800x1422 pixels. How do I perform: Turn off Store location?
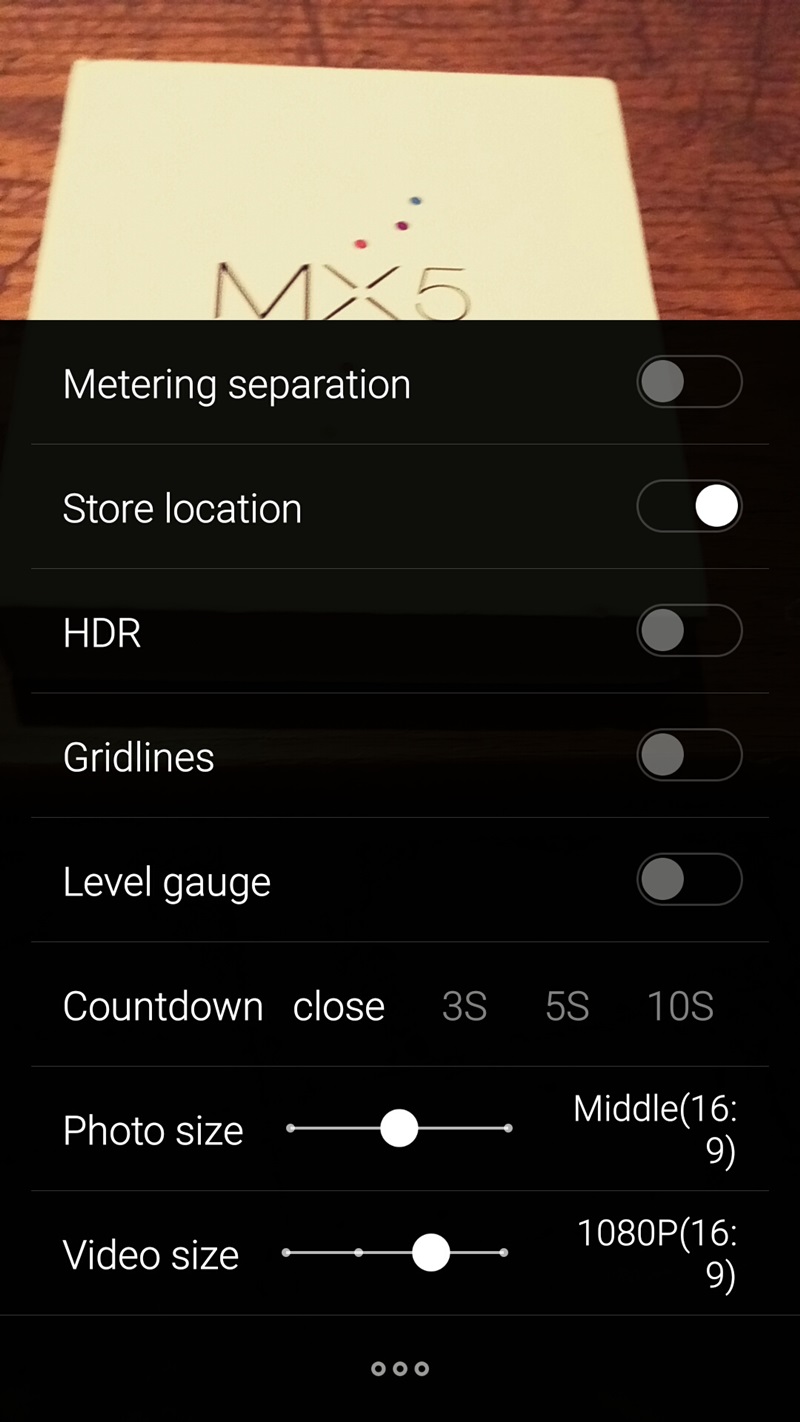[x=689, y=507]
